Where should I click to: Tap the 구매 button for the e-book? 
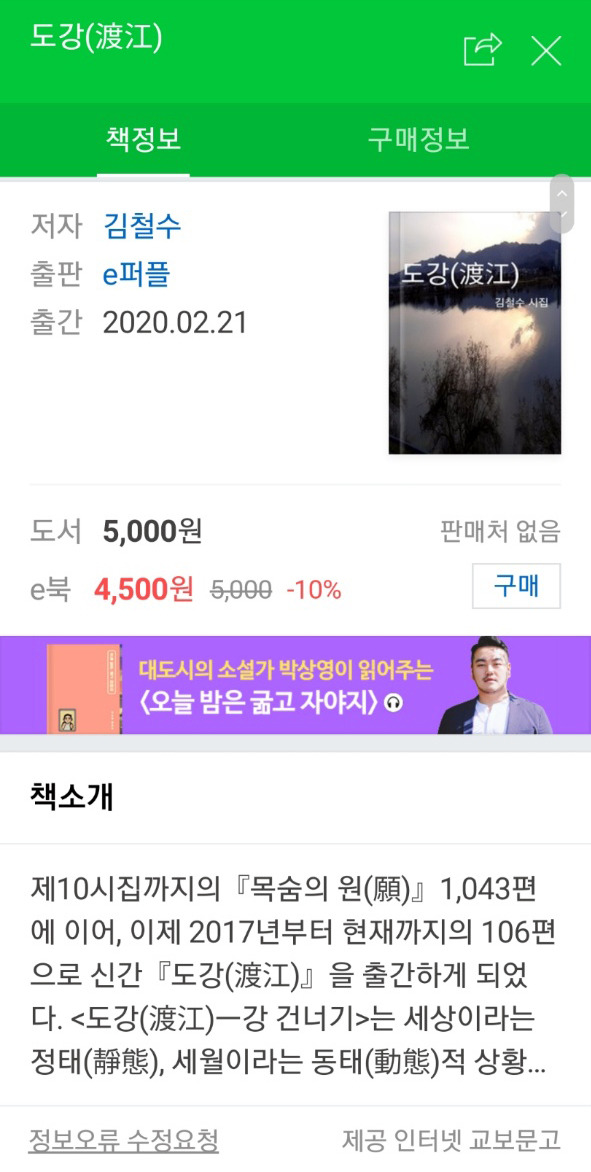pyautogui.click(x=516, y=586)
